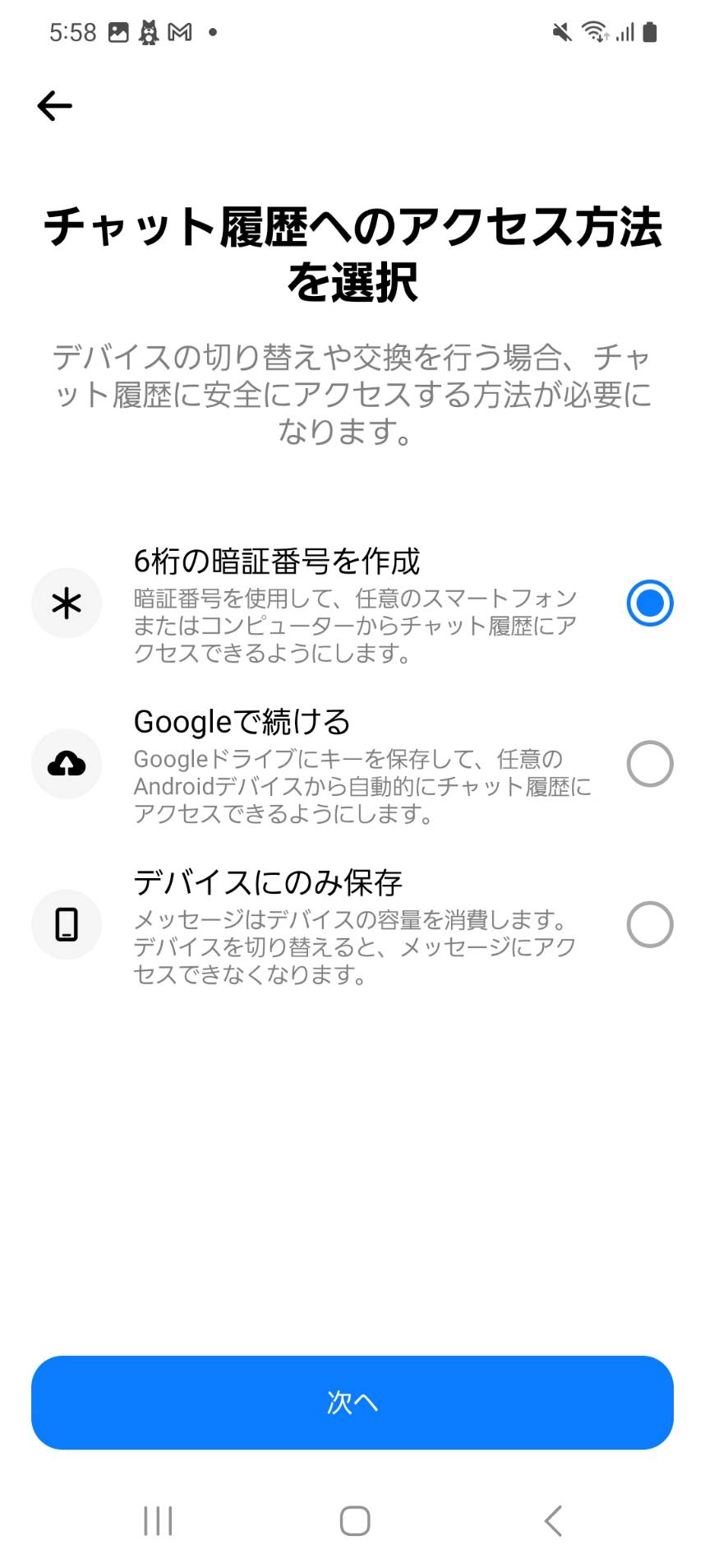Image resolution: width=705 pixels, height=1568 pixels.
Task: Tap the 次へ button to continue
Action: pos(352,1403)
